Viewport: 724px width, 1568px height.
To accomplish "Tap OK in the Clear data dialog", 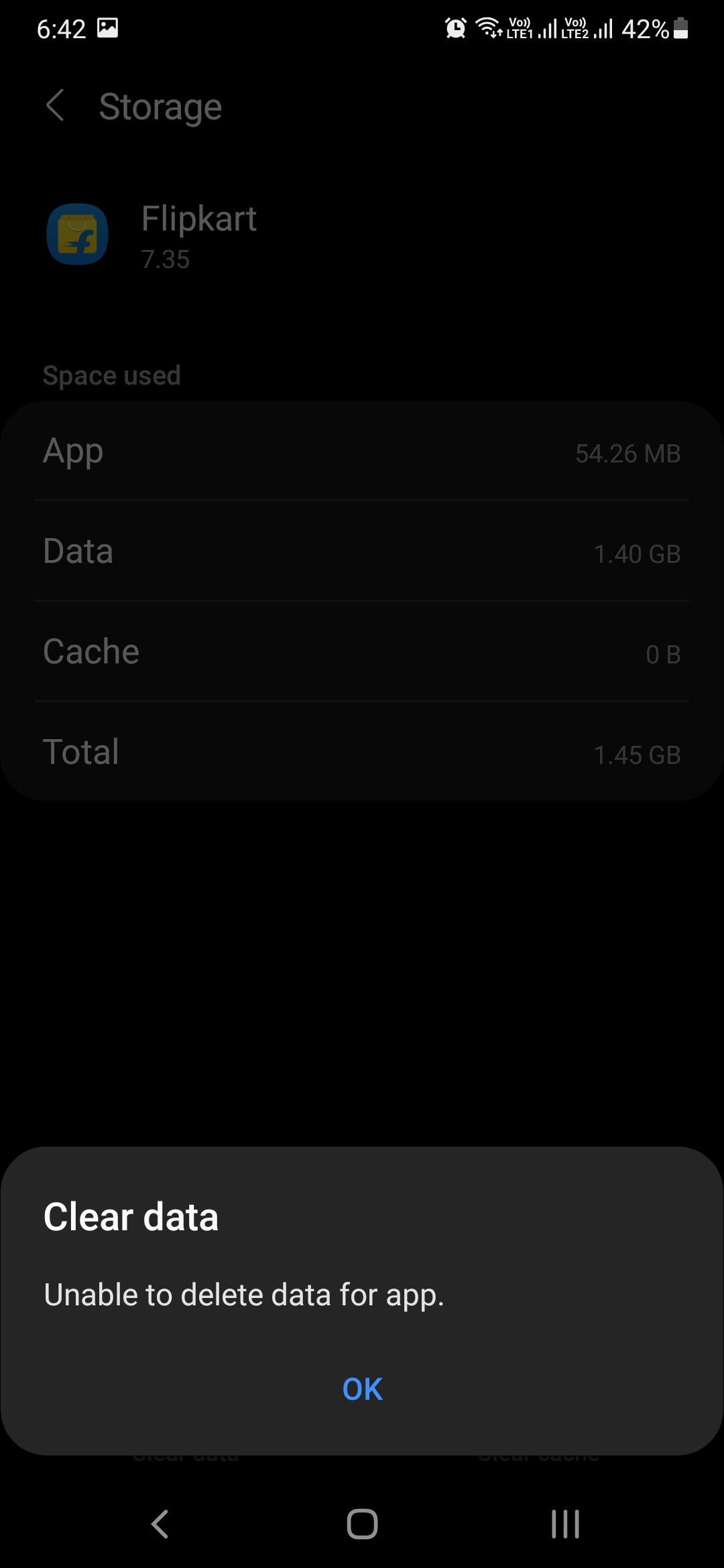I will coord(362,1389).
